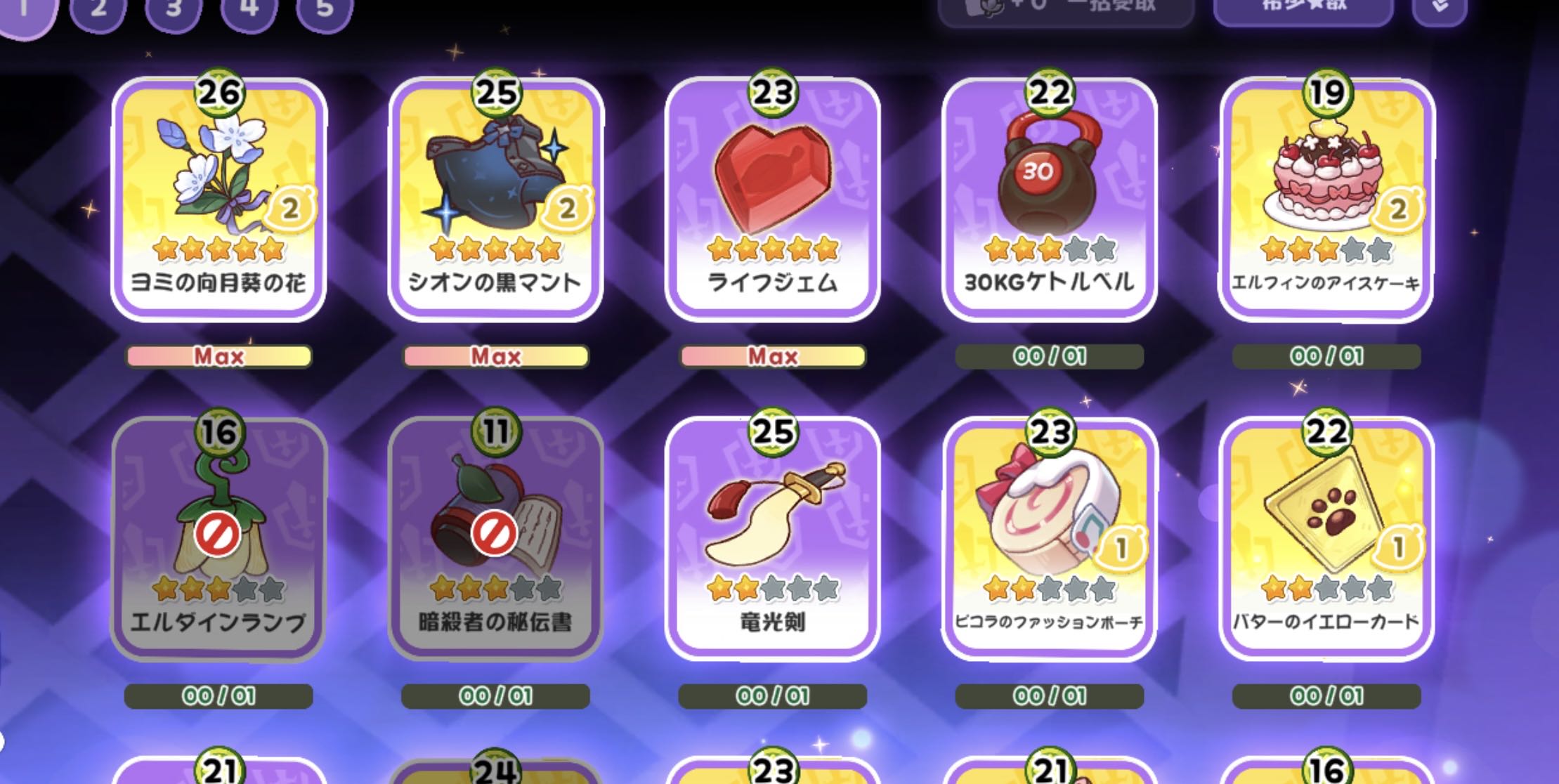Open the rarity sort button

click(x=1303, y=8)
